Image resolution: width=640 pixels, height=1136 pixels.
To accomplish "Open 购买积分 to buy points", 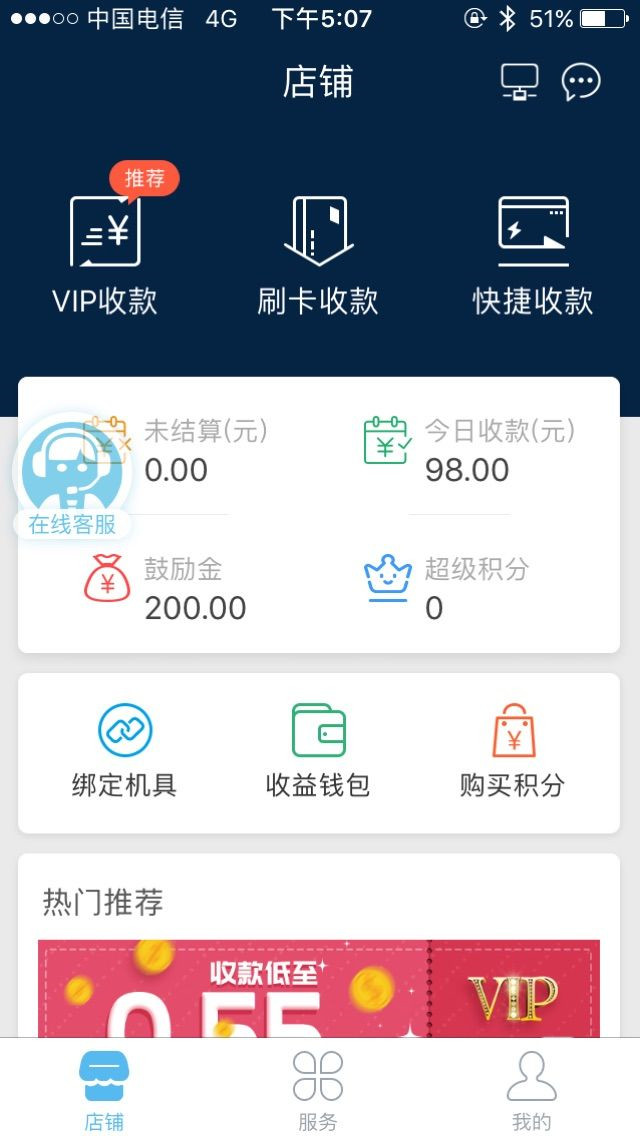I will (512, 750).
